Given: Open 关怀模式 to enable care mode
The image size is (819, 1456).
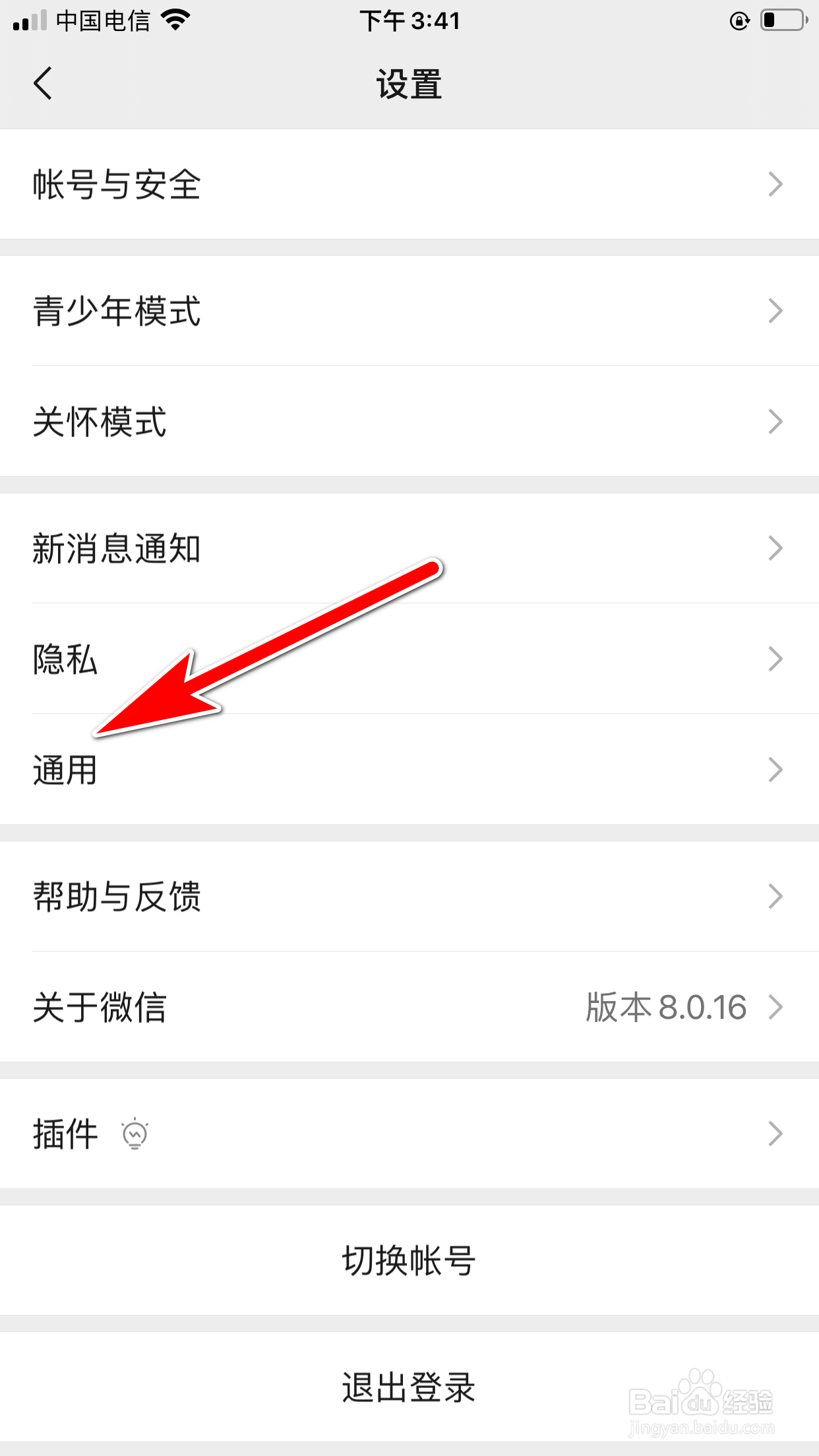Looking at the screenshot, I should point(409,421).
